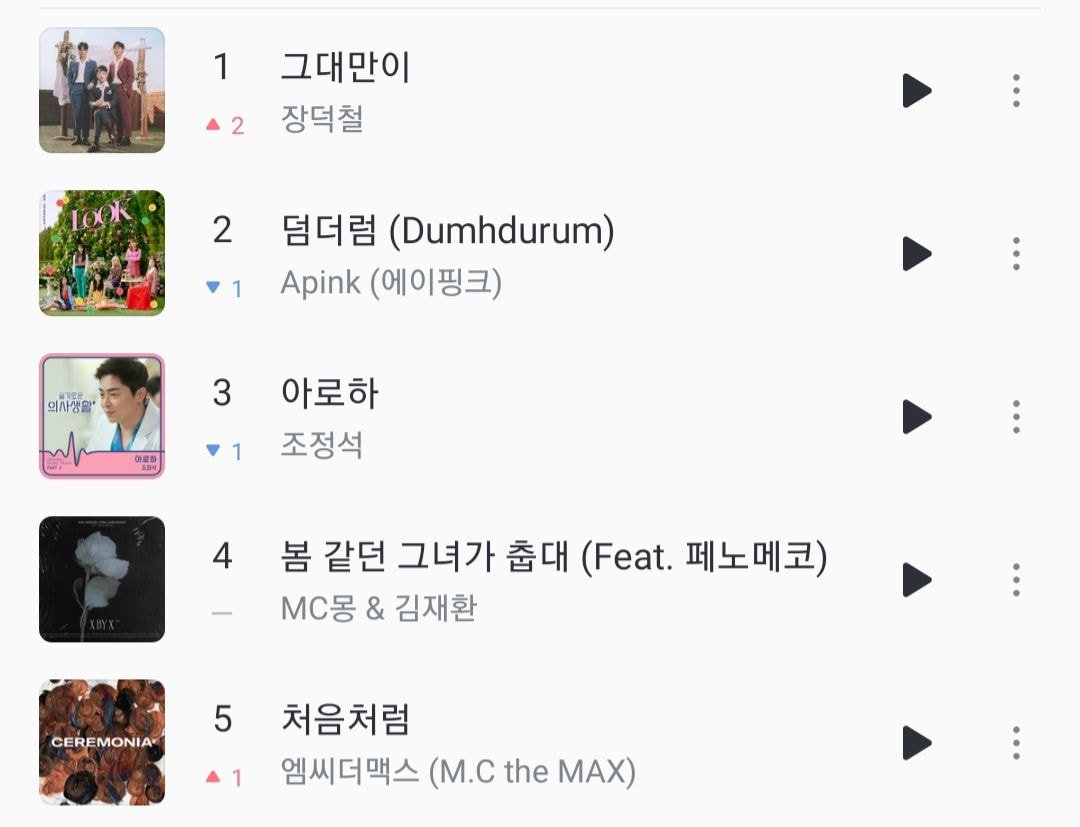The width and height of the screenshot is (1080, 827).
Task: Play 아로하 by 조정석
Action: click(x=917, y=417)
